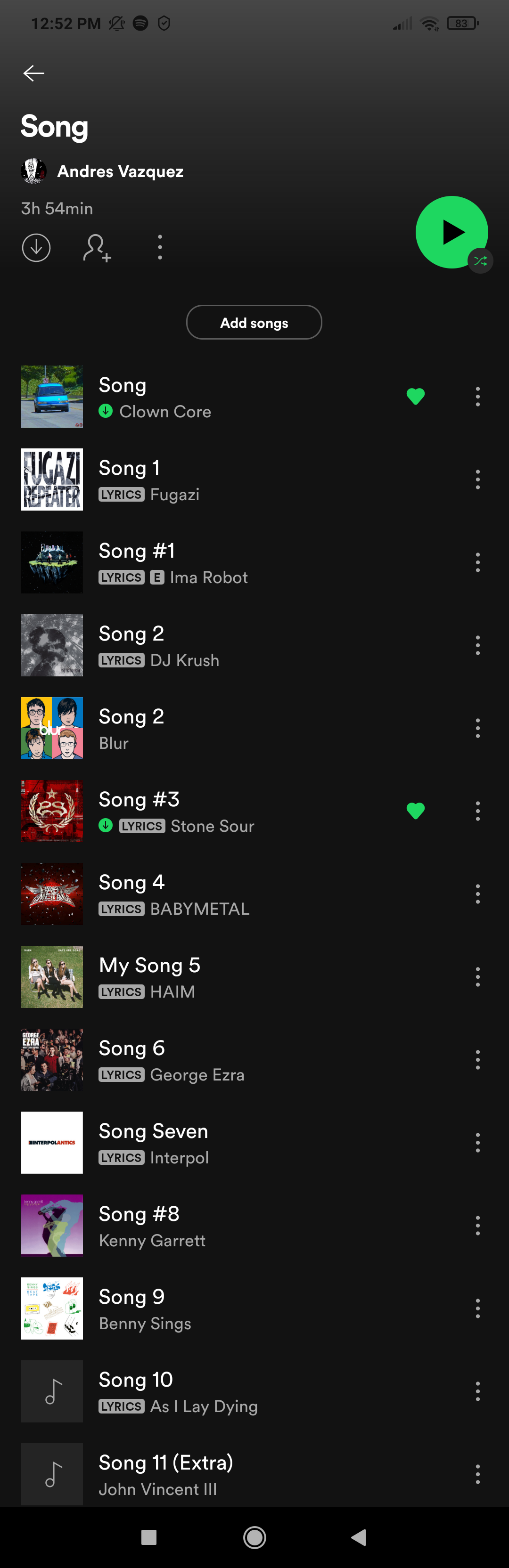
Task: Open options for Song #8 by Kenny Garrett
Action: tap(477, 1225)
